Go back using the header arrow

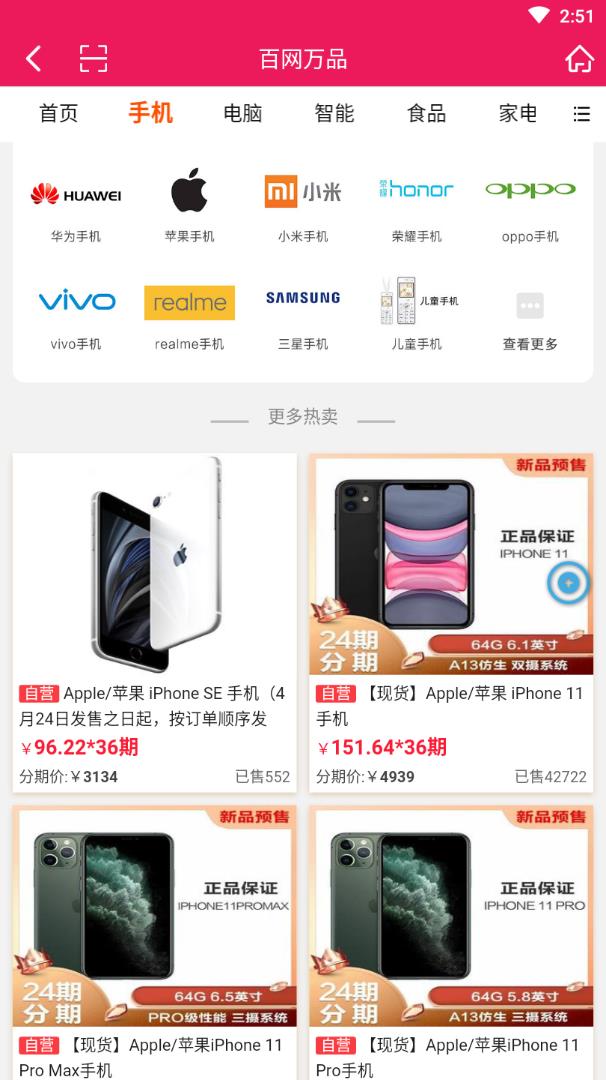[34, 59]
